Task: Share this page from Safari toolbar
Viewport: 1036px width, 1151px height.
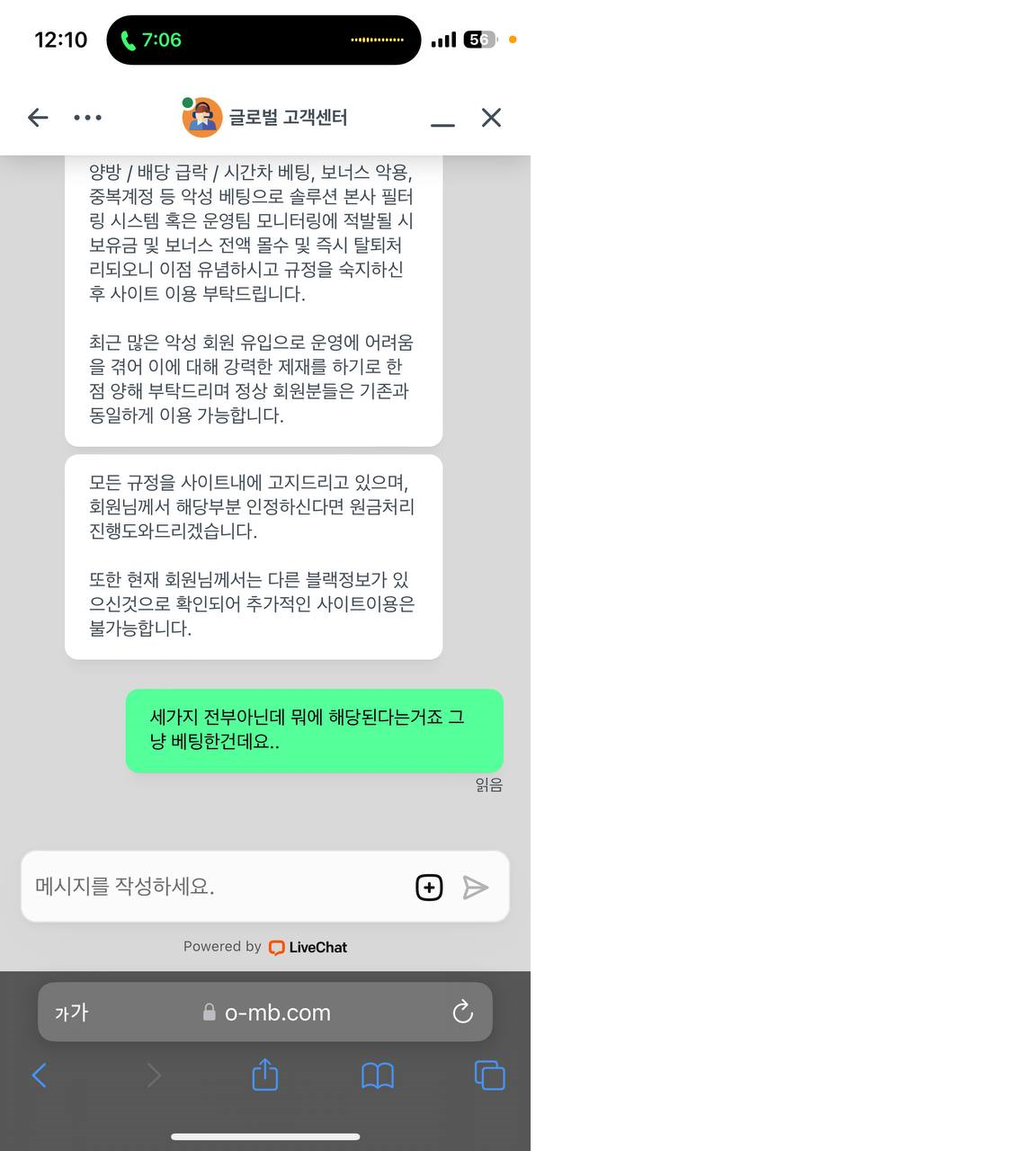Action: pos(264,1075)
